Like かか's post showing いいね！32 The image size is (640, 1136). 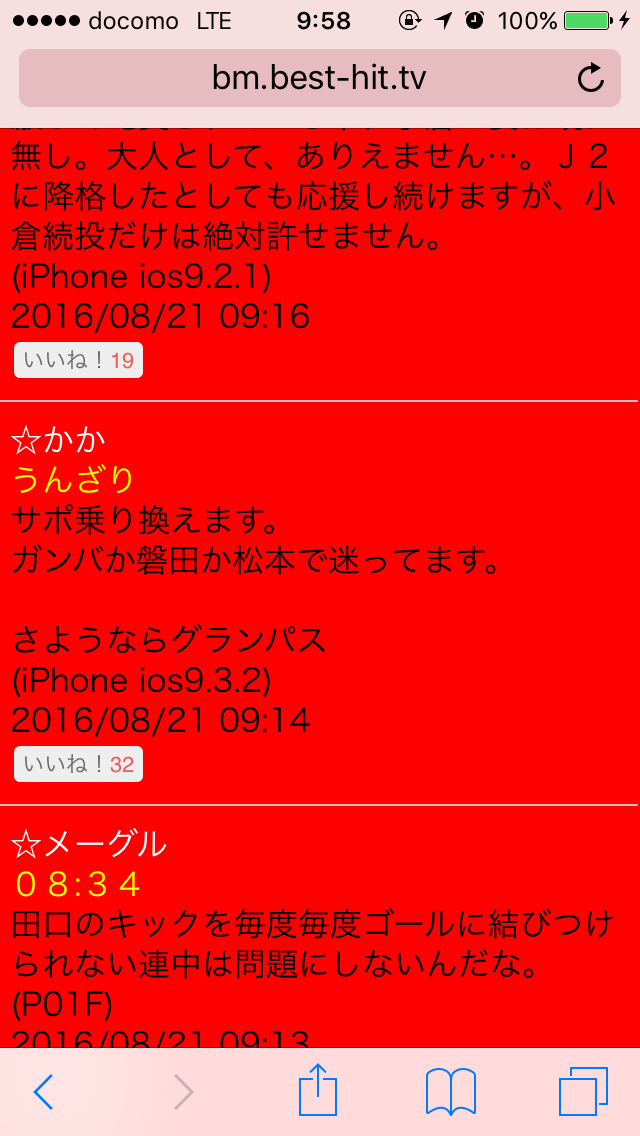point(78,764)
